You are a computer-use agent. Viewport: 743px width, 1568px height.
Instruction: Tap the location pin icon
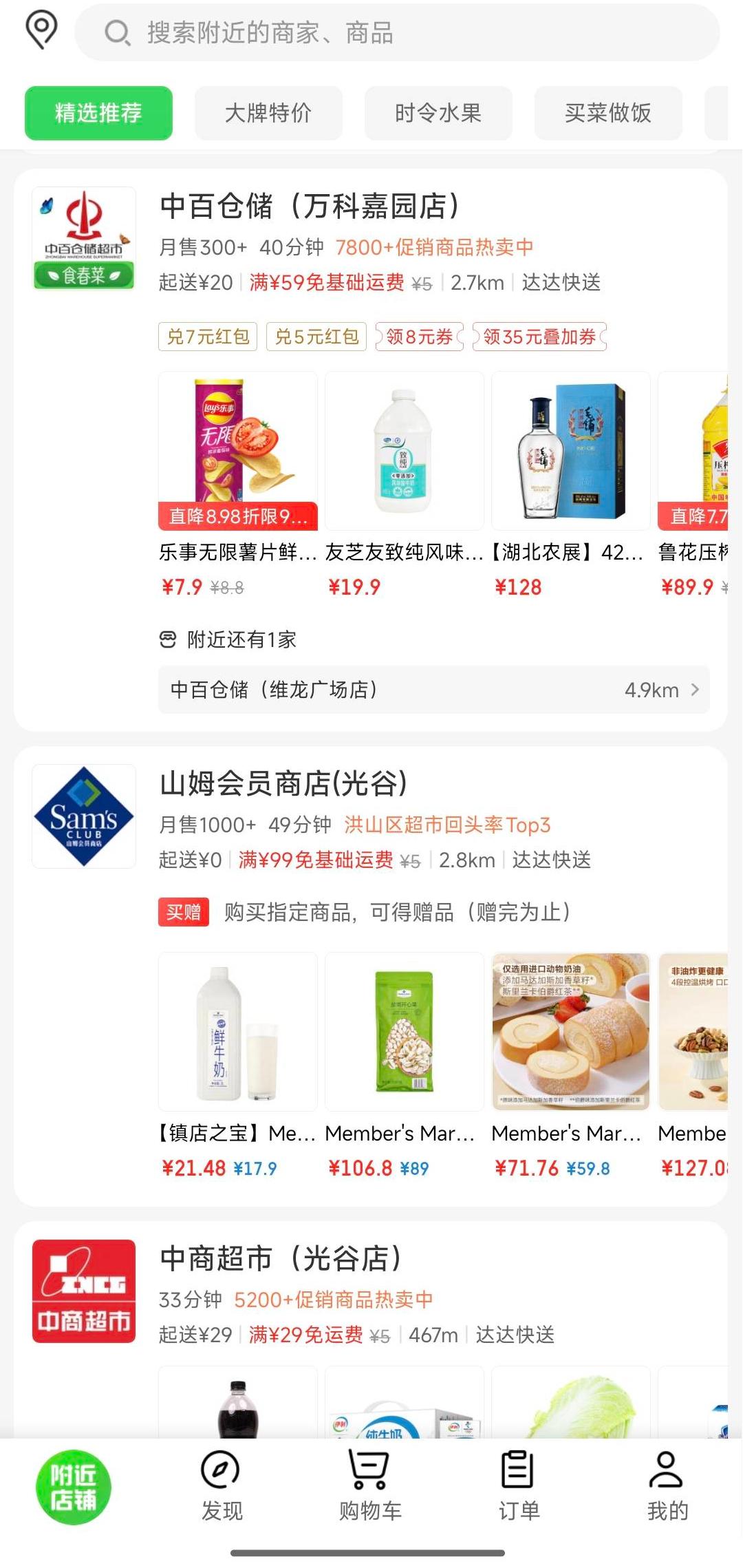point(41,32)
